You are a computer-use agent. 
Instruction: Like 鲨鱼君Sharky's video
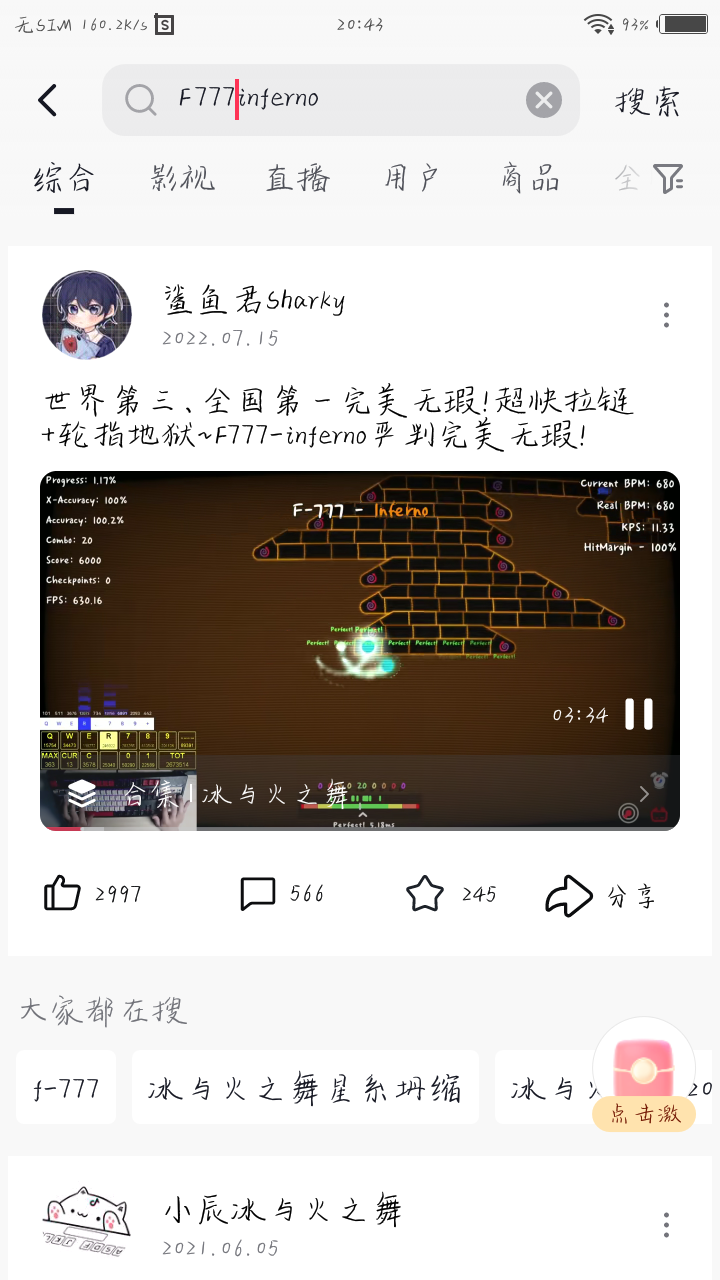63,893
